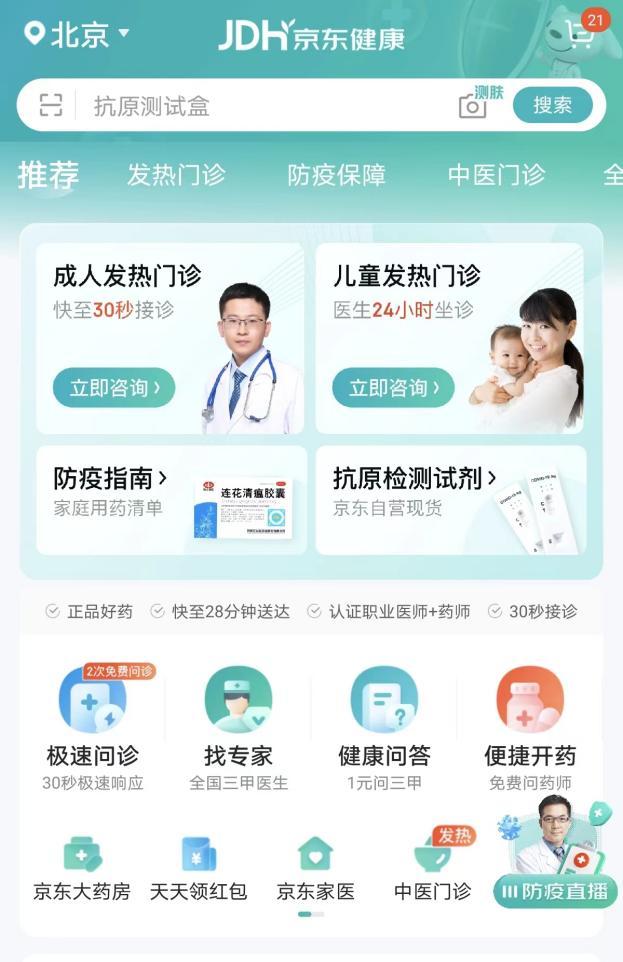This screenshot has width=623, height=962.
Task: Tap the 搜索 search button
Action: pos(552,105)
